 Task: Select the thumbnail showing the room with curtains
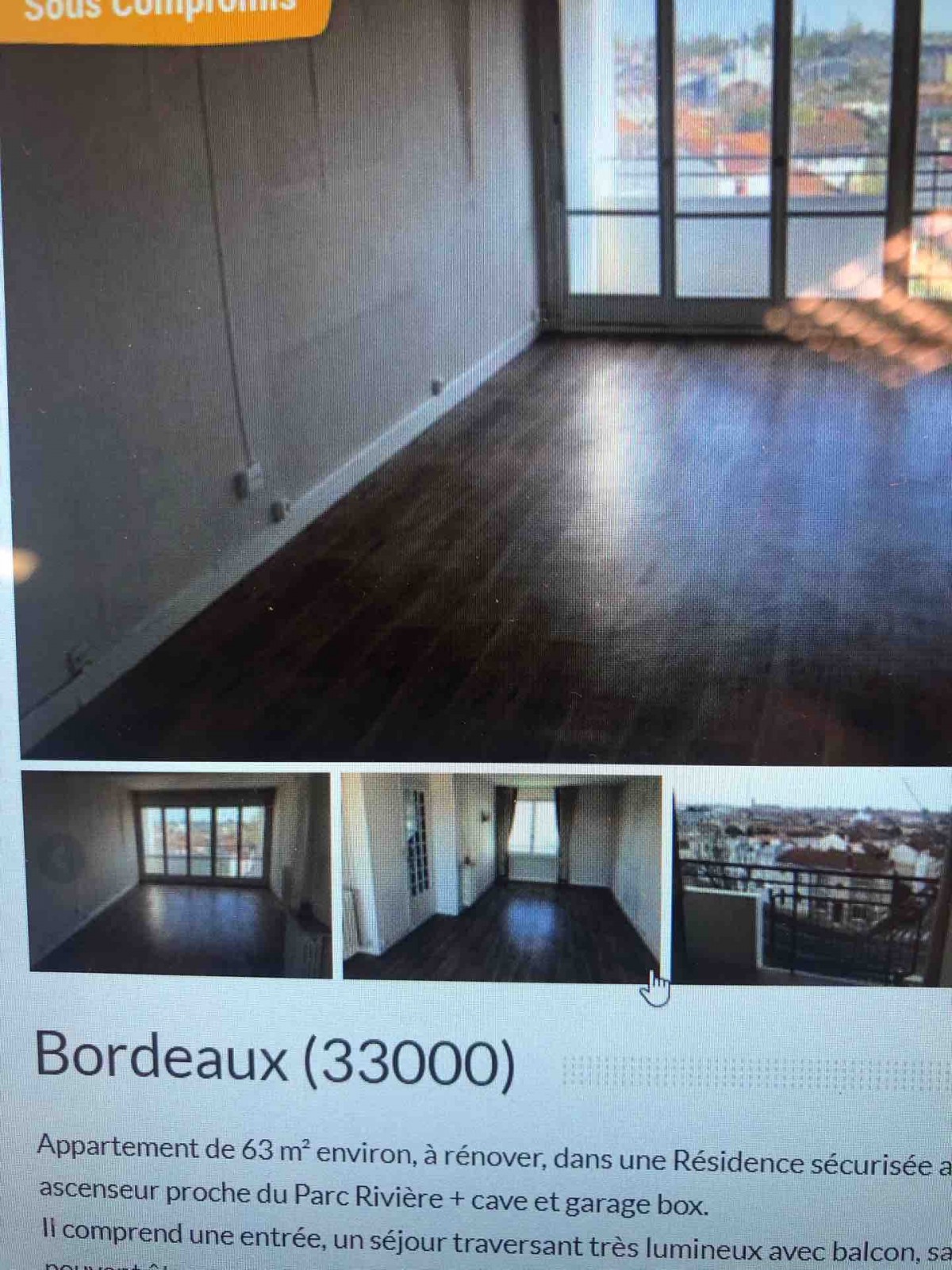[x=501, y=876]
